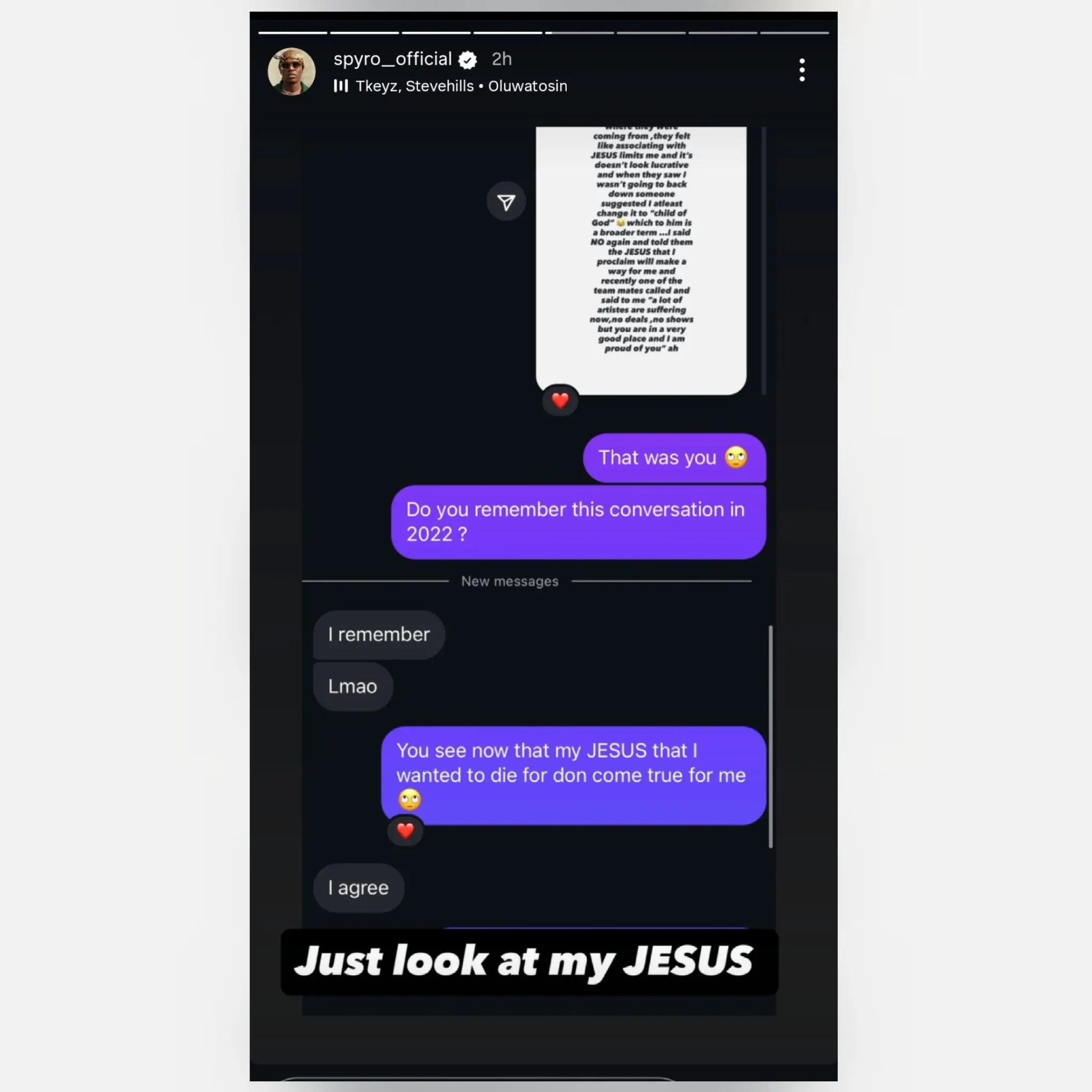Open the Tkeyz, Stevehills Oluwatosin music track
1092x1092 pixels.
pos(460,86)
